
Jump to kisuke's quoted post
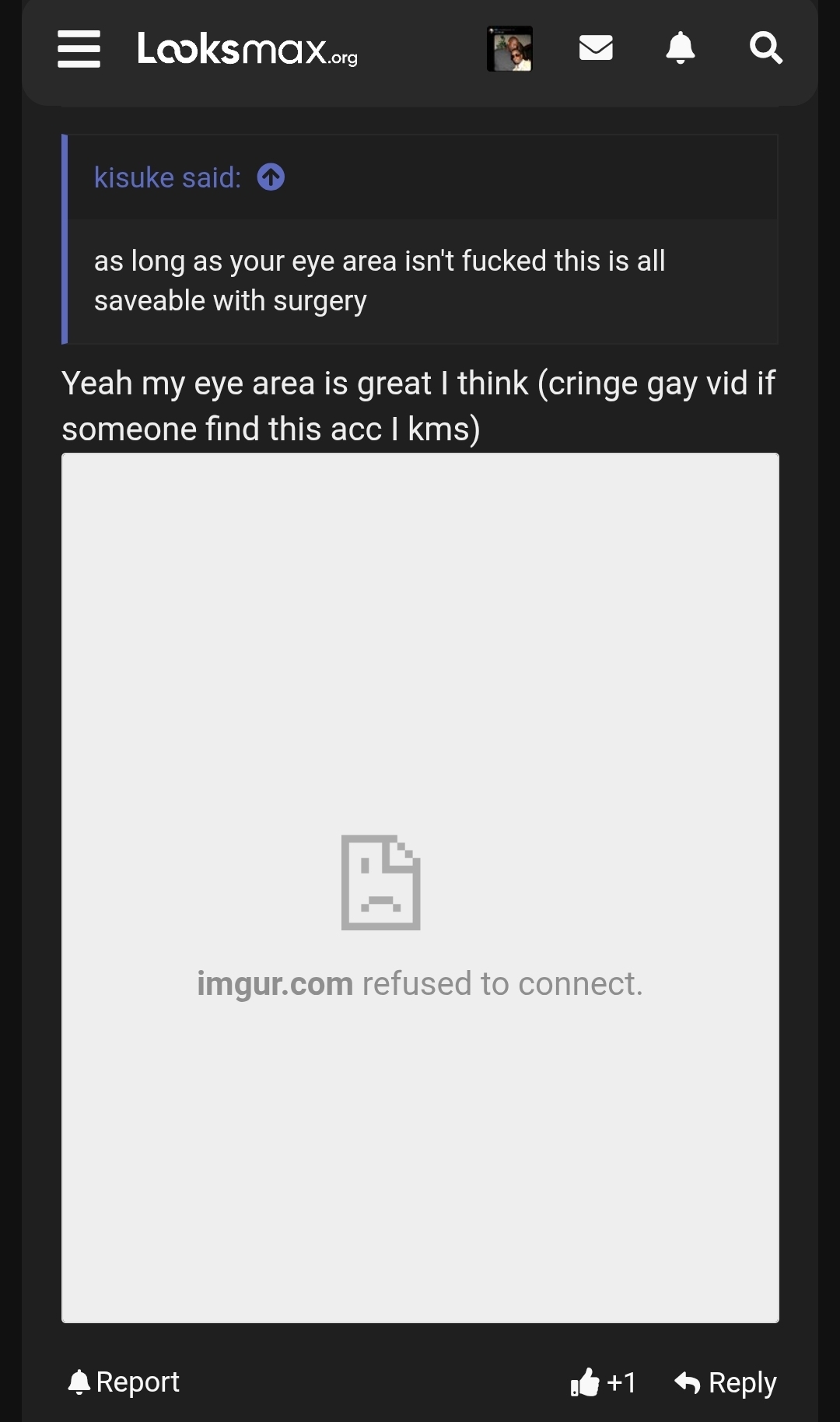click(x=271, y=177)
